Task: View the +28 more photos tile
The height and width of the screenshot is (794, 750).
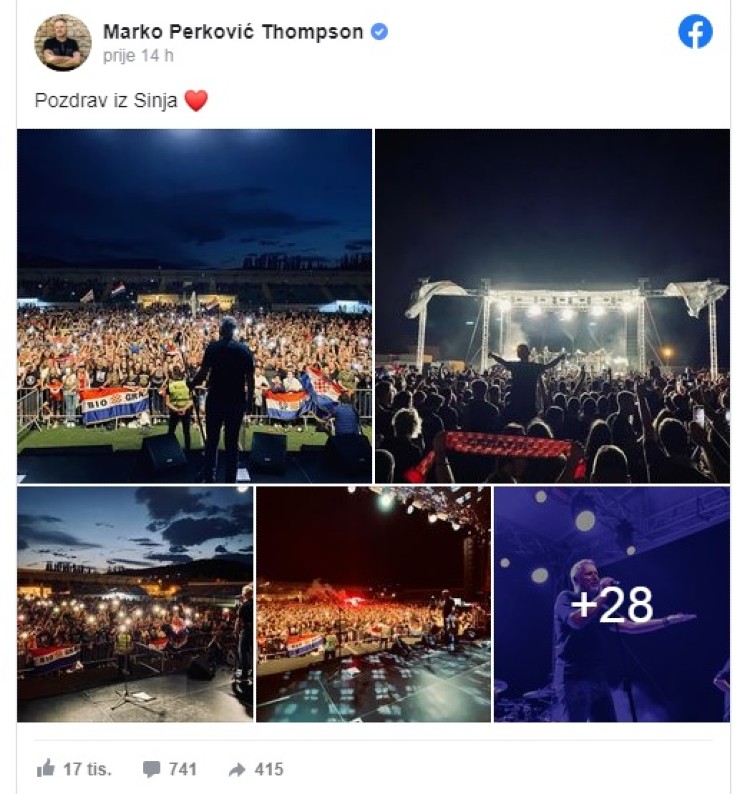Action: [x=611, y=604]
